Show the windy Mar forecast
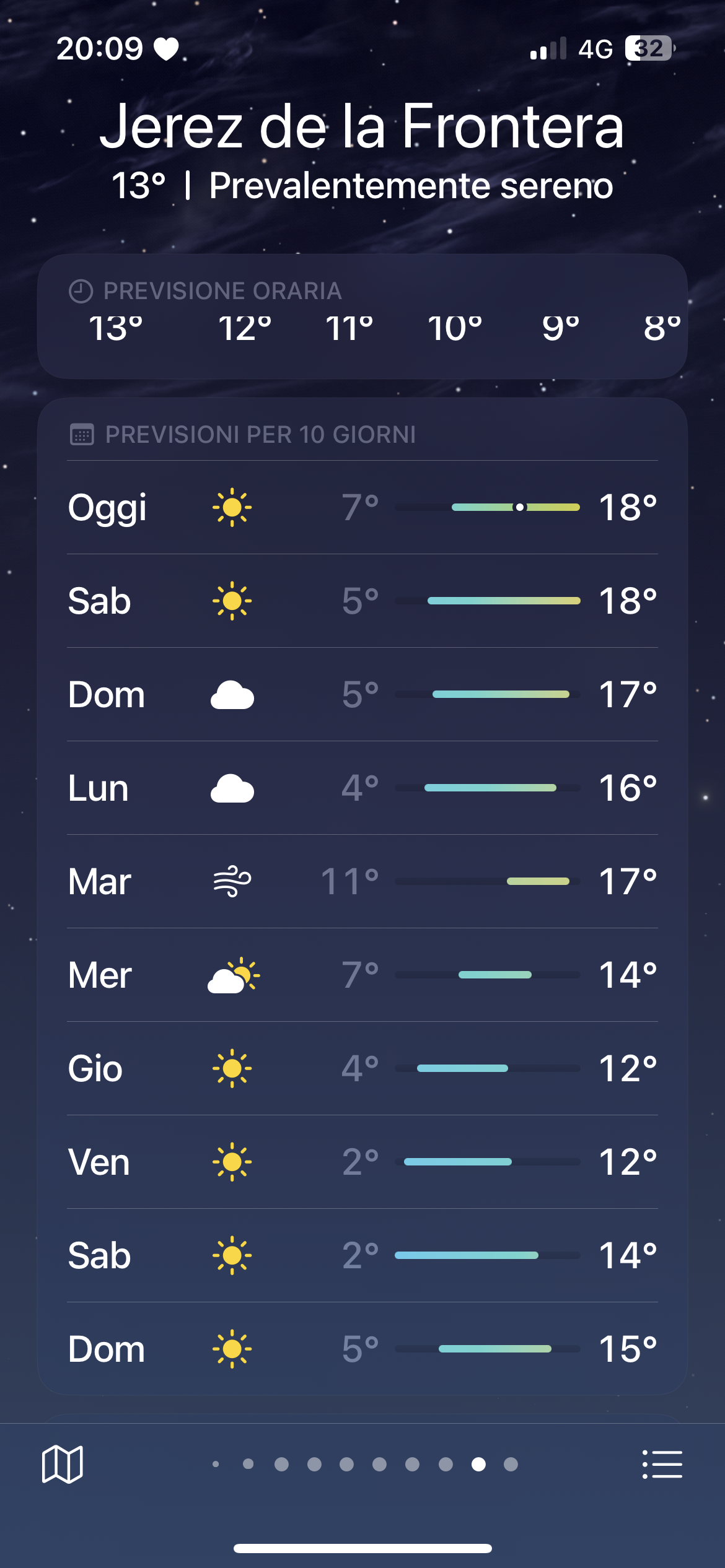The width and height of the screenshot is (725, 1568). tap(362, 882)
